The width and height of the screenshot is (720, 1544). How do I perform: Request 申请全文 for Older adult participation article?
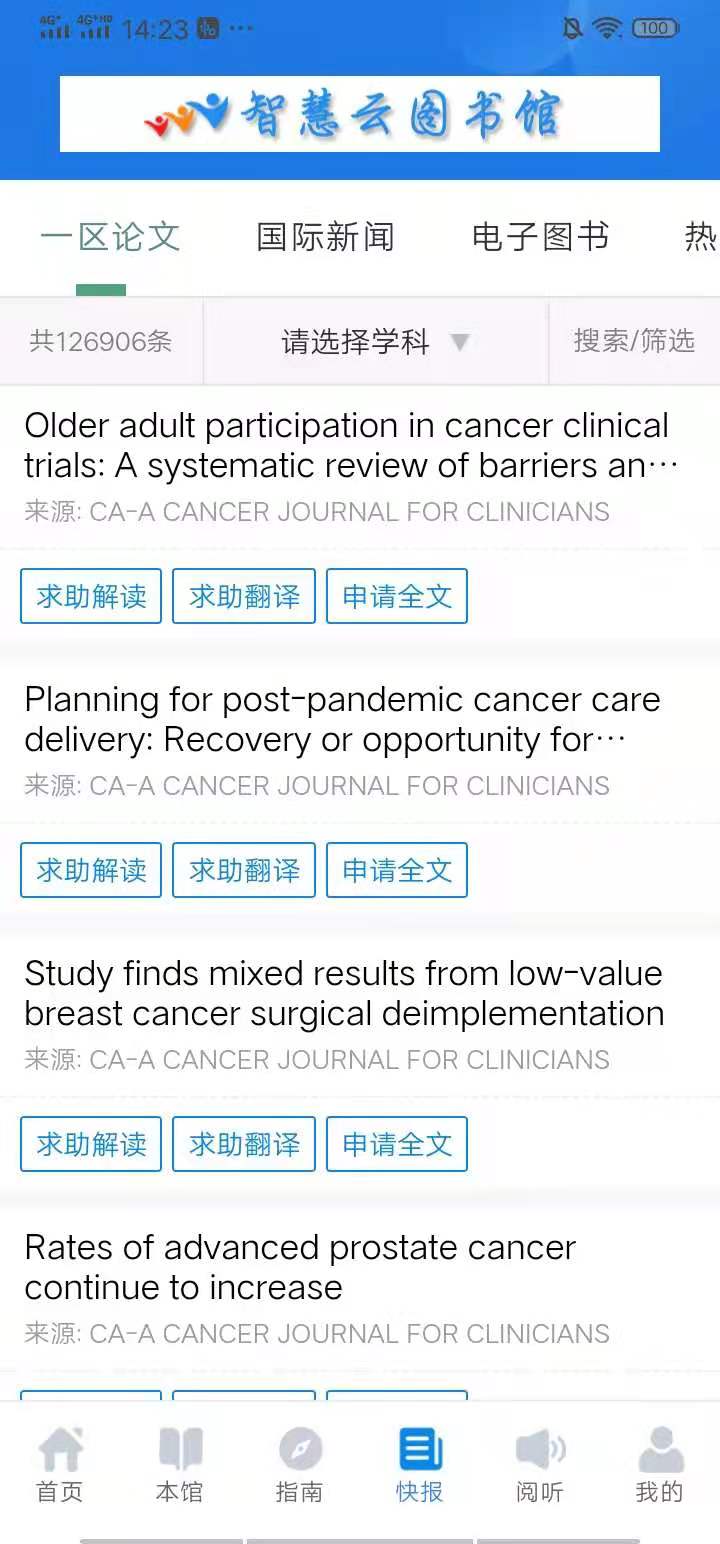pyautogui.click(x=397, y=596)
